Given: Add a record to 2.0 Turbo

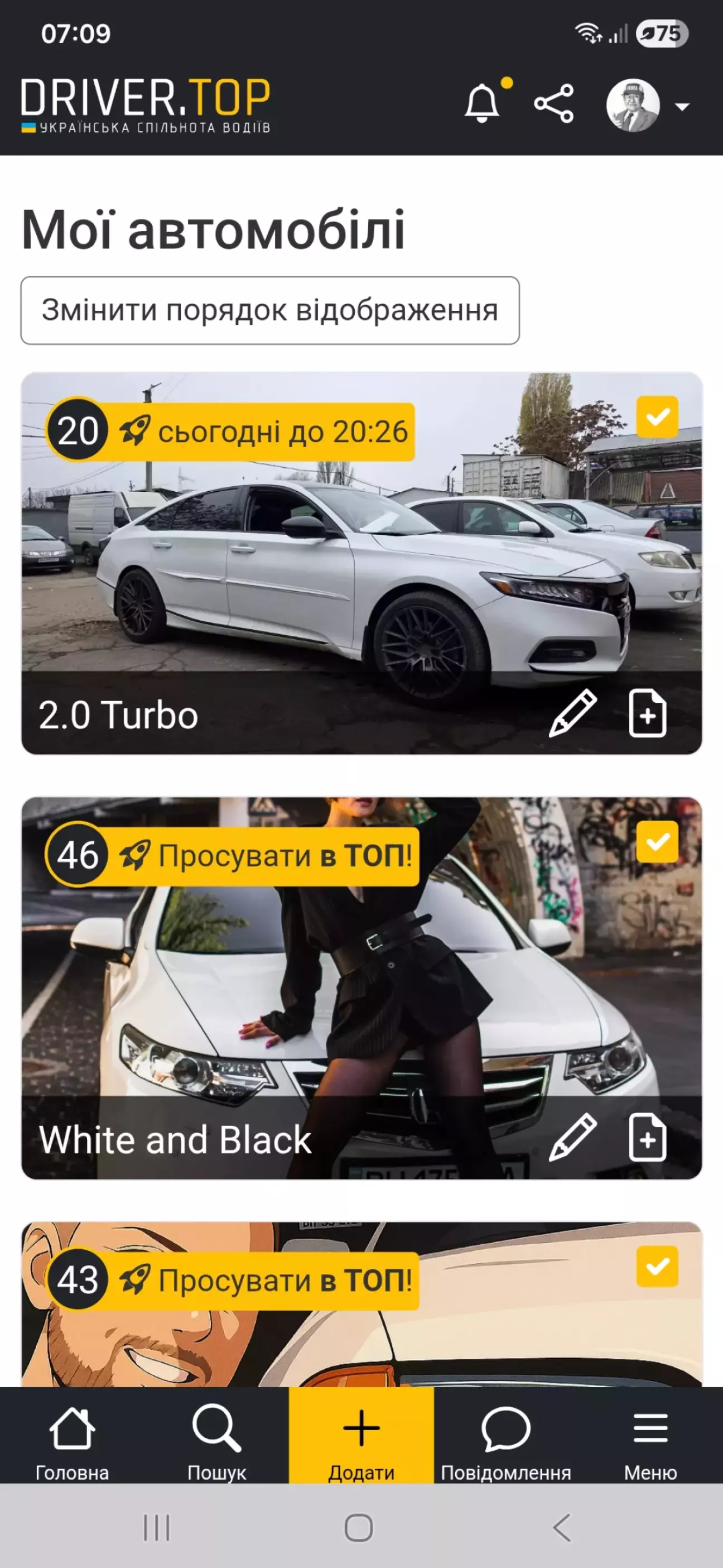Looking at the screenshot, I should coord(647,713).
